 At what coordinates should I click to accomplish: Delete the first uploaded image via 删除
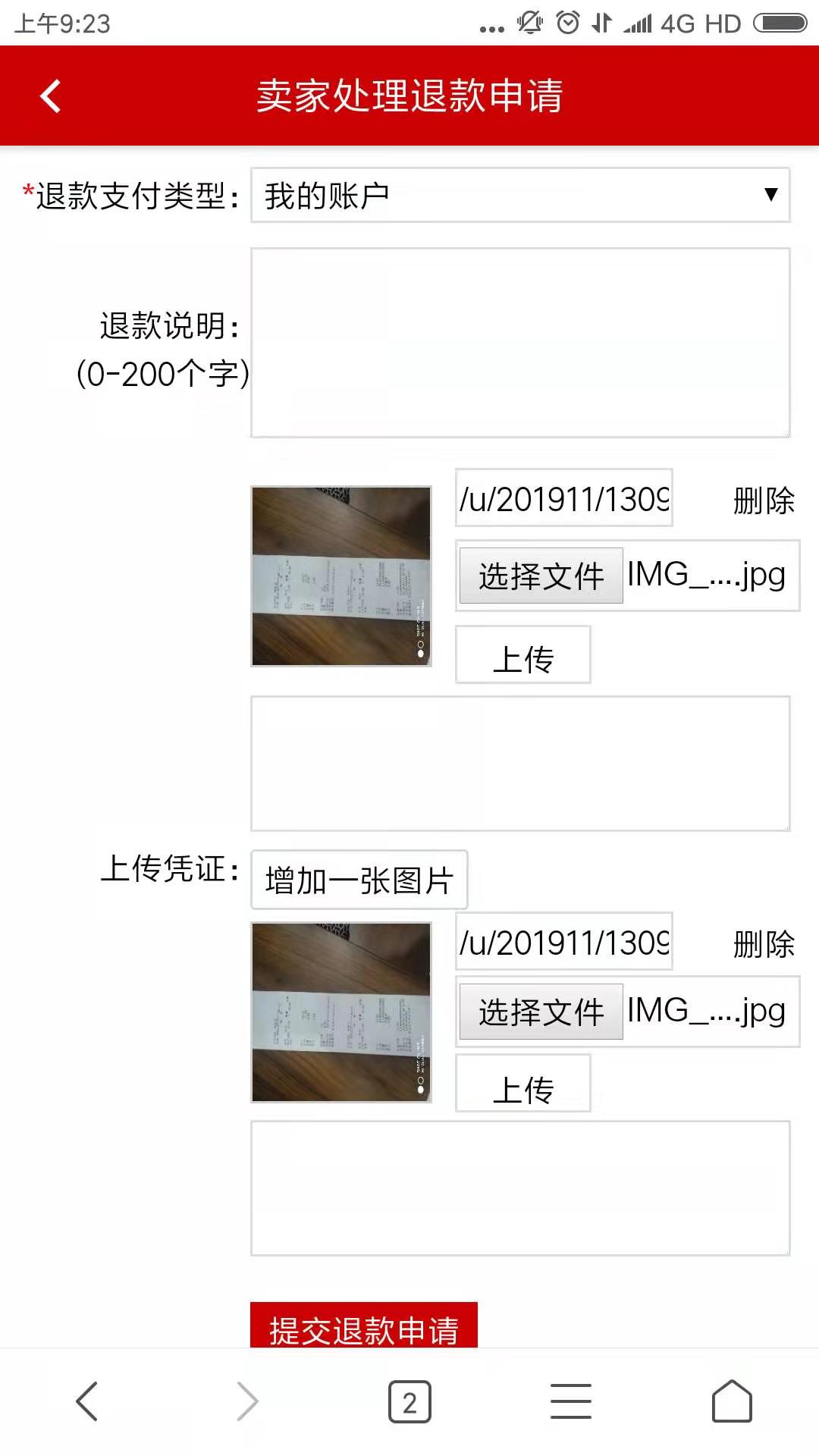pos(763,500)
